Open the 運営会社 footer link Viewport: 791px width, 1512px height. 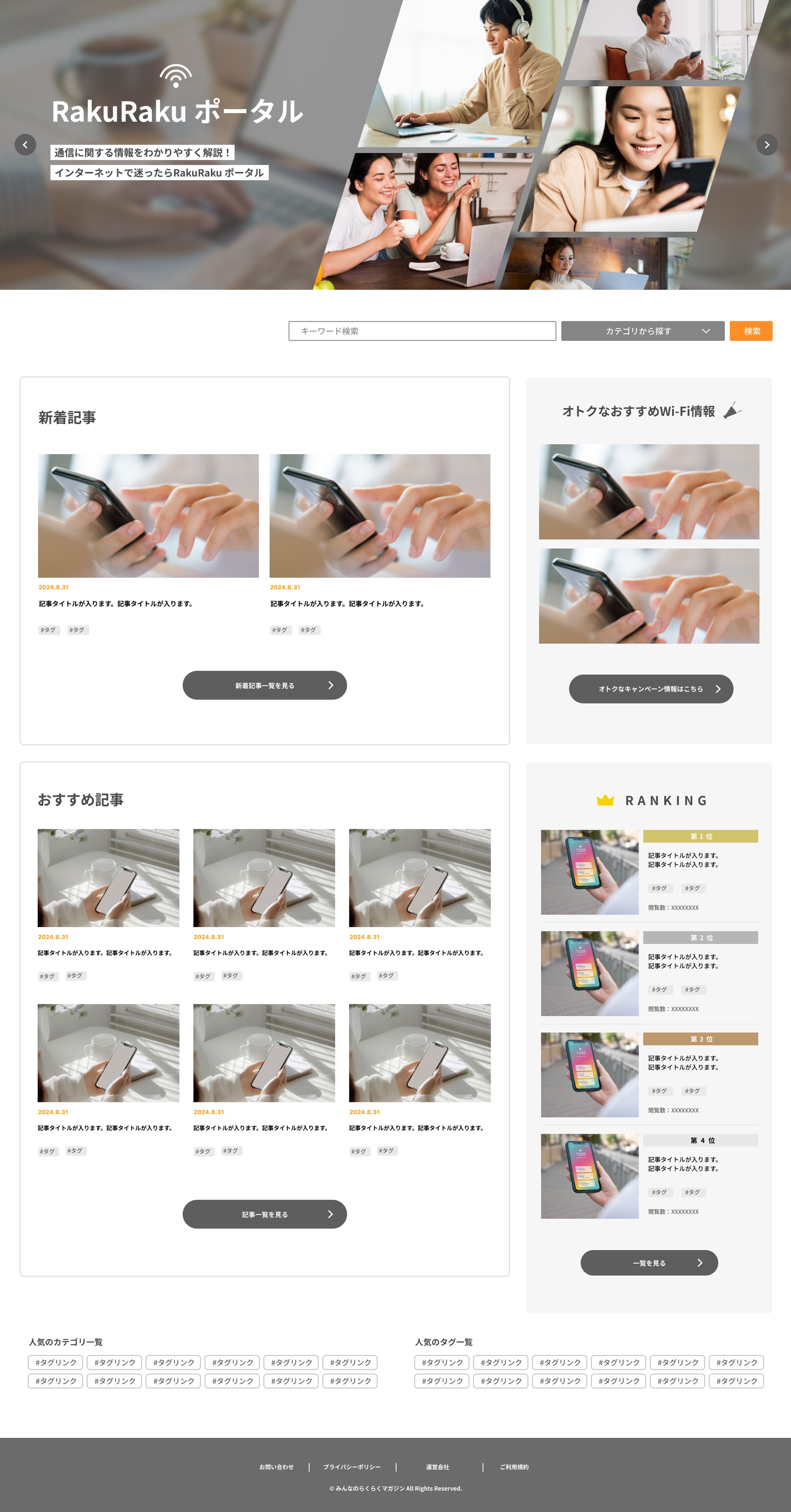pos(438,1467)
